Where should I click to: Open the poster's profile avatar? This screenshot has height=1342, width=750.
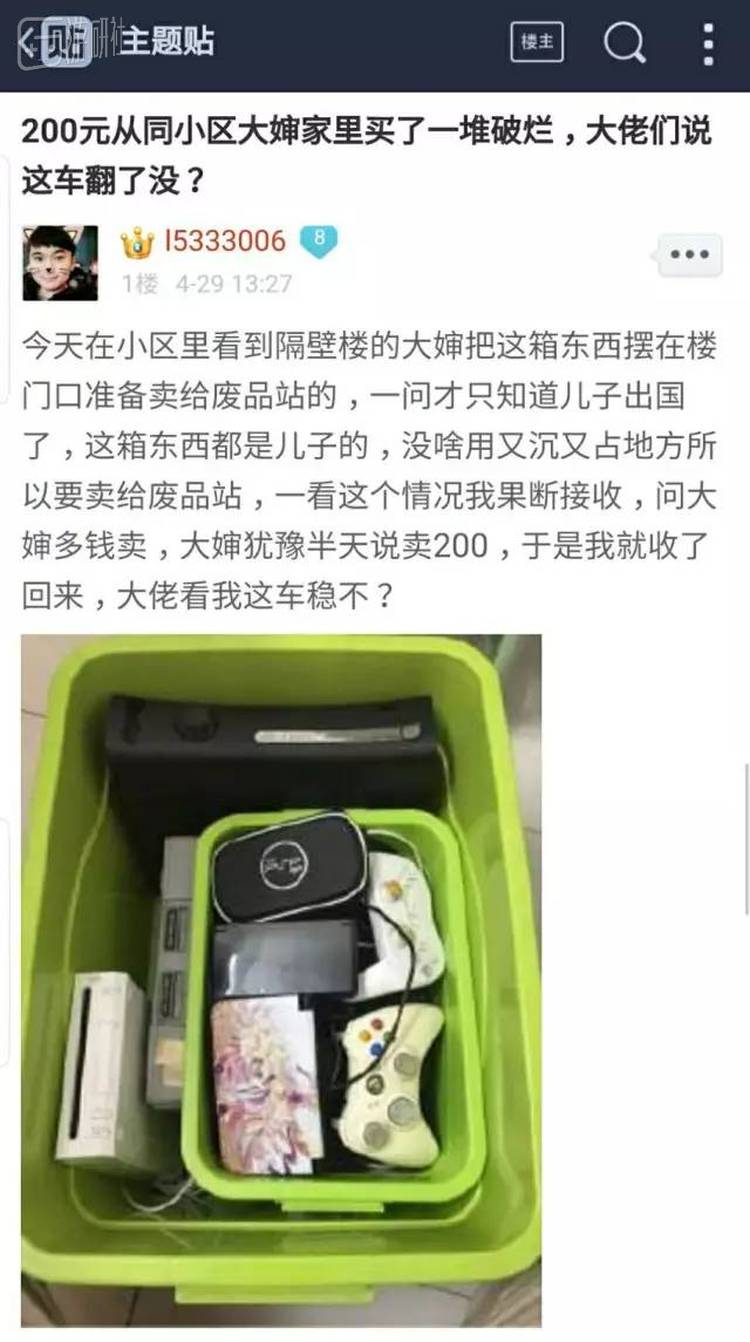click(60, 263)
